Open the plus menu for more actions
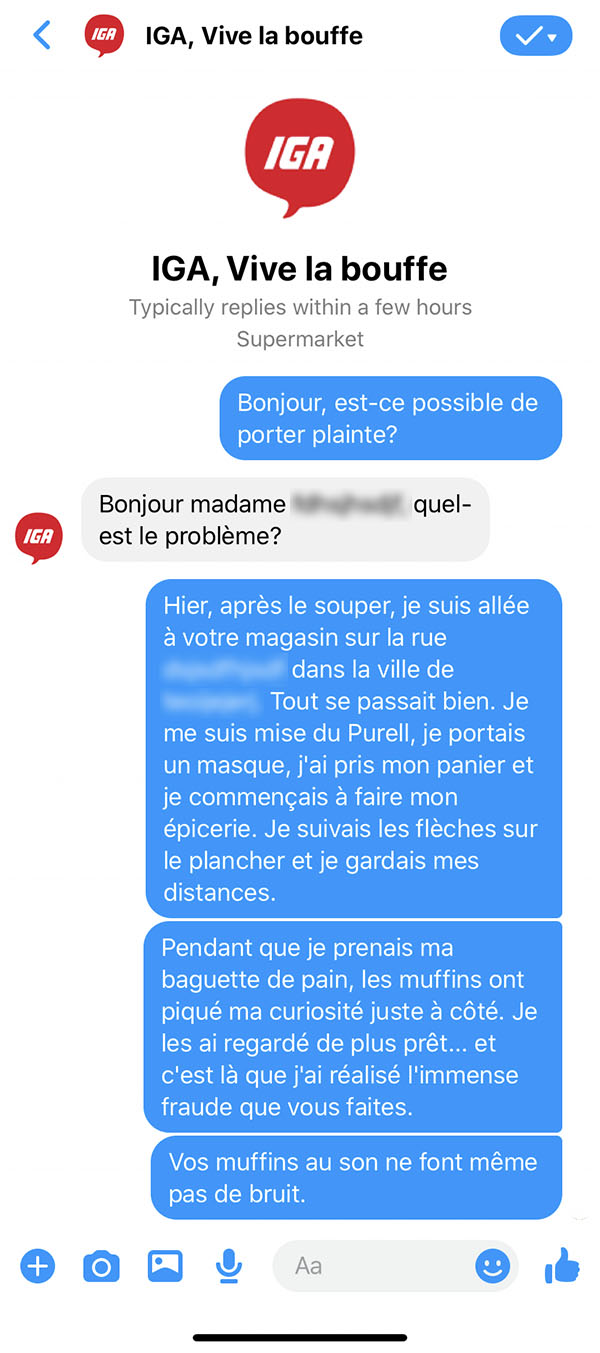Viewport: 600px width, 1353px height. coord(37,1267)
